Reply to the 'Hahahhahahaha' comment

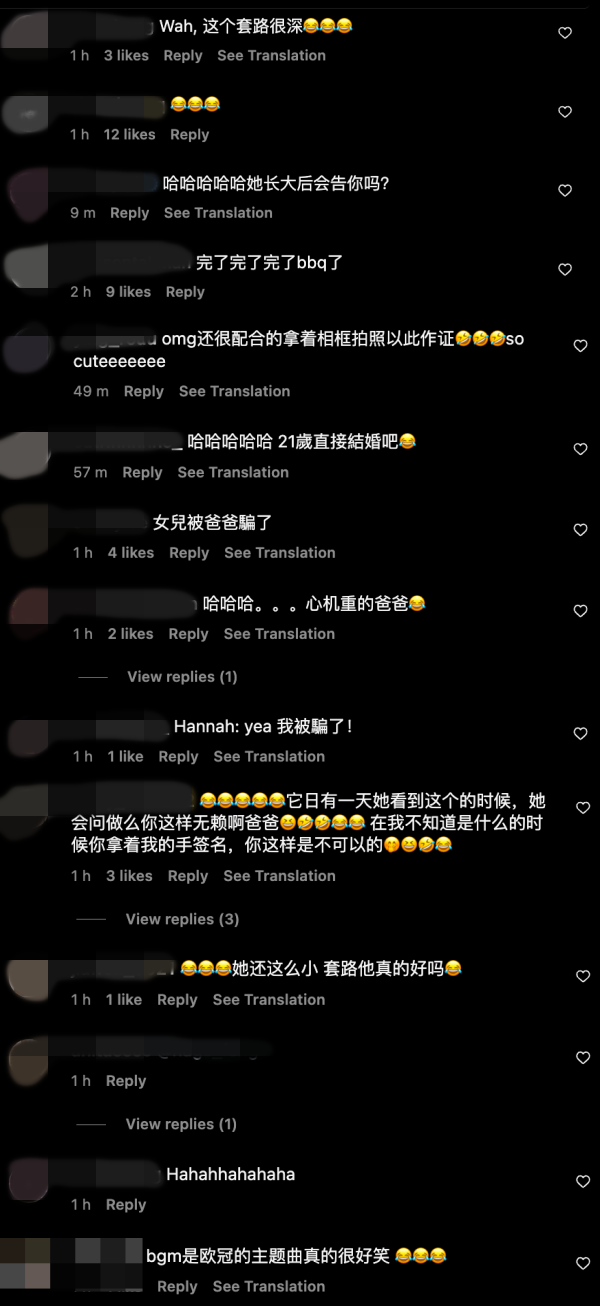tap(126, 1205)
